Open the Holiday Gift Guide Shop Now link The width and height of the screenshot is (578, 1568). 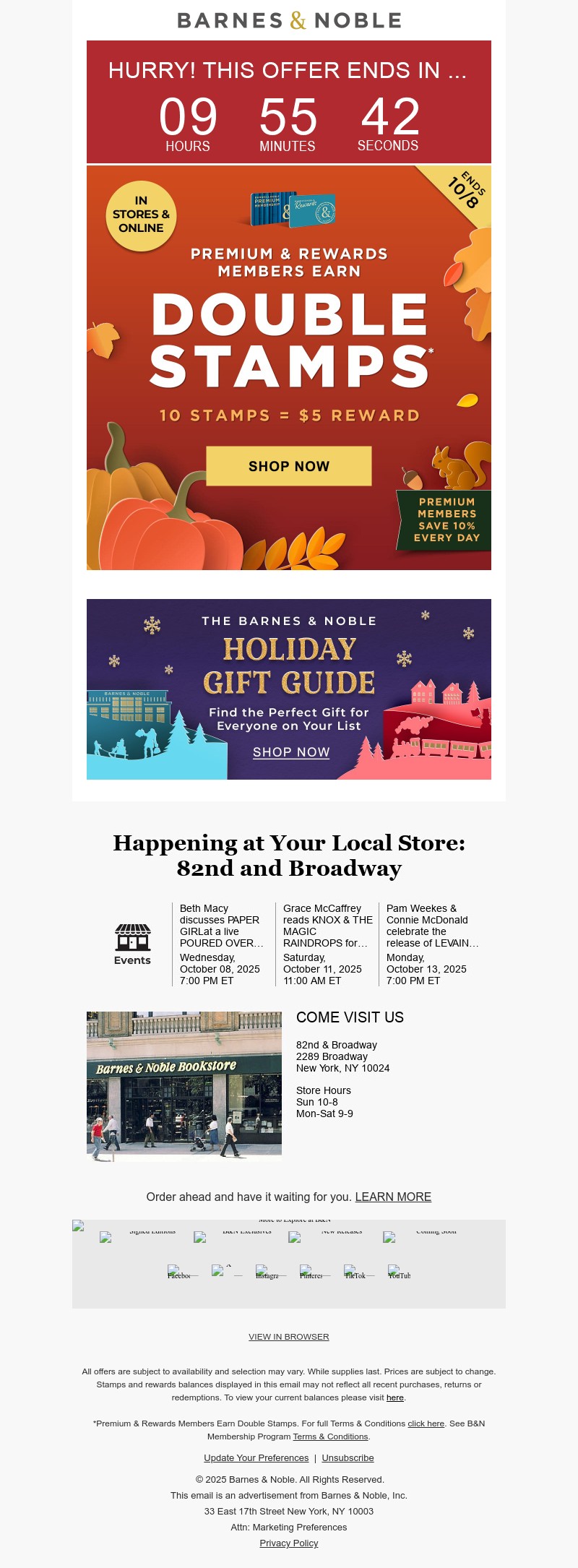[x=291, y=752]
